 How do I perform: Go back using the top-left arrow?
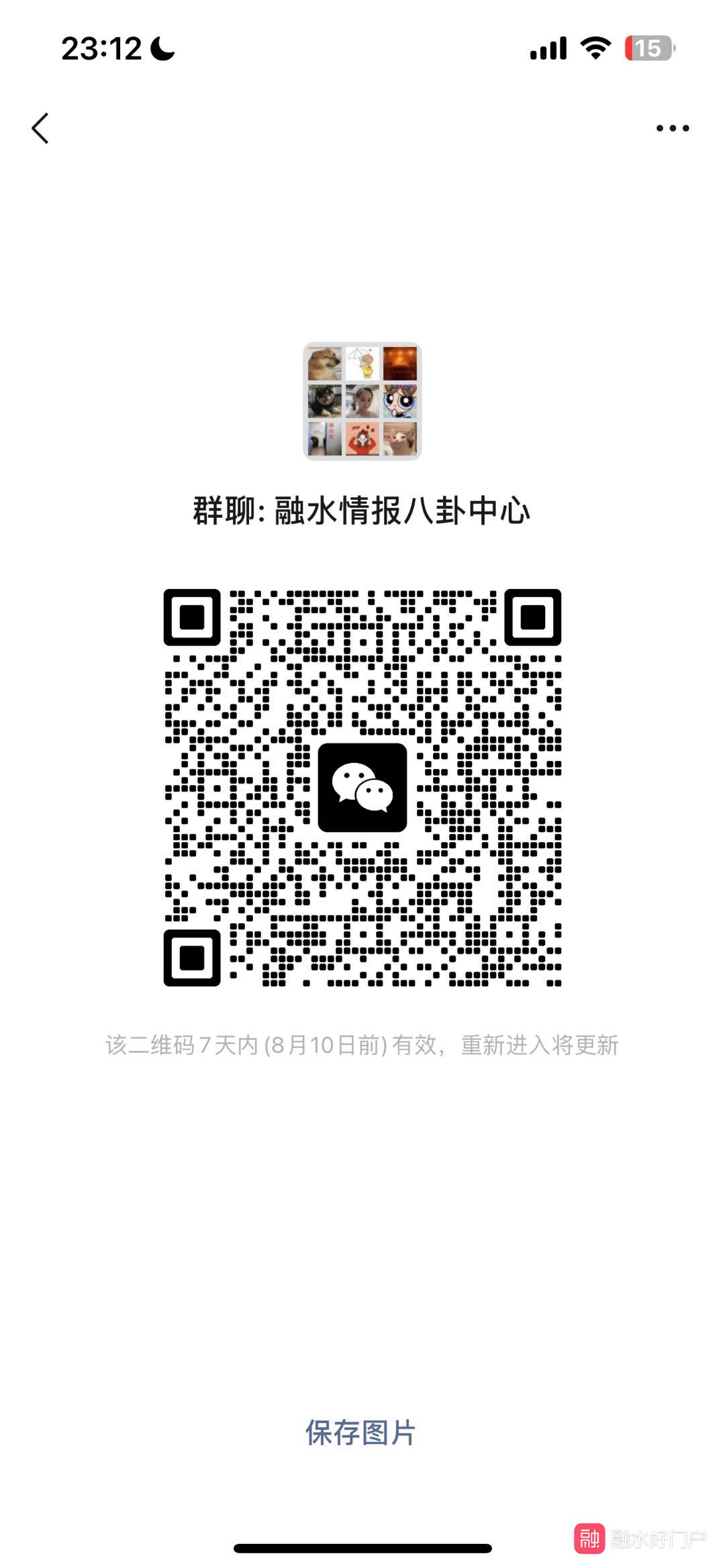tap(40, 128)
